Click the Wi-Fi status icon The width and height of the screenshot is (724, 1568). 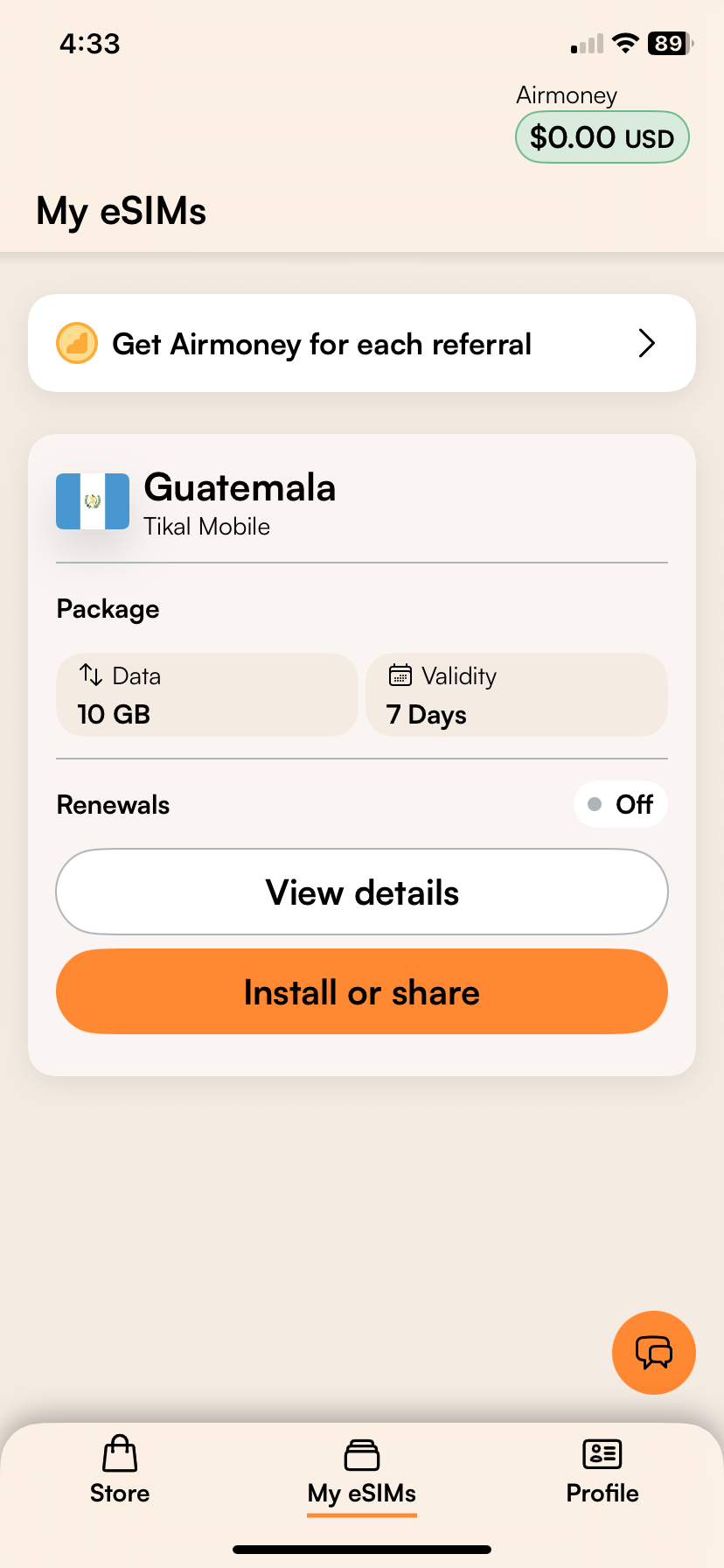(x=624, y=43)
